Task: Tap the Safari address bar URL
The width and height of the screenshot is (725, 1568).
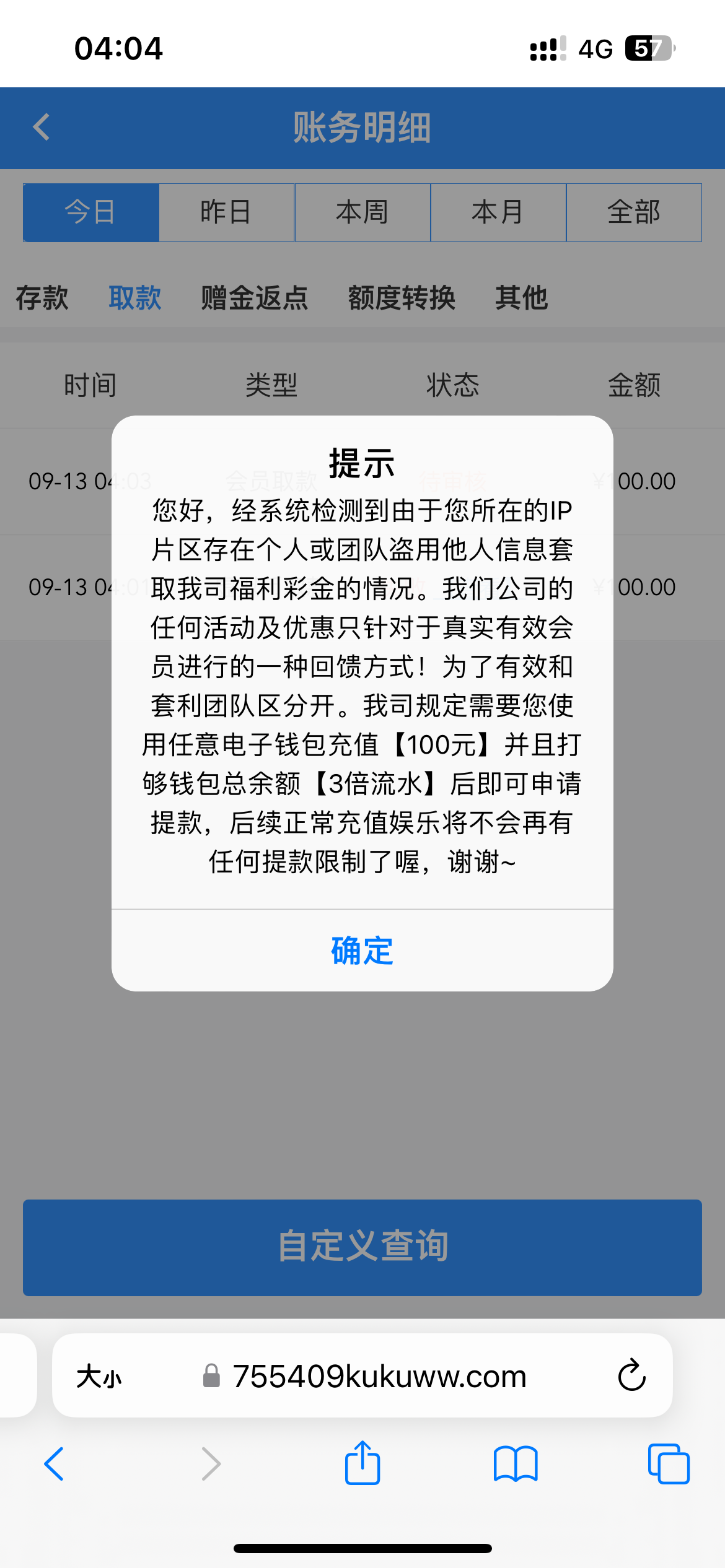Action: click(379, 1377)
